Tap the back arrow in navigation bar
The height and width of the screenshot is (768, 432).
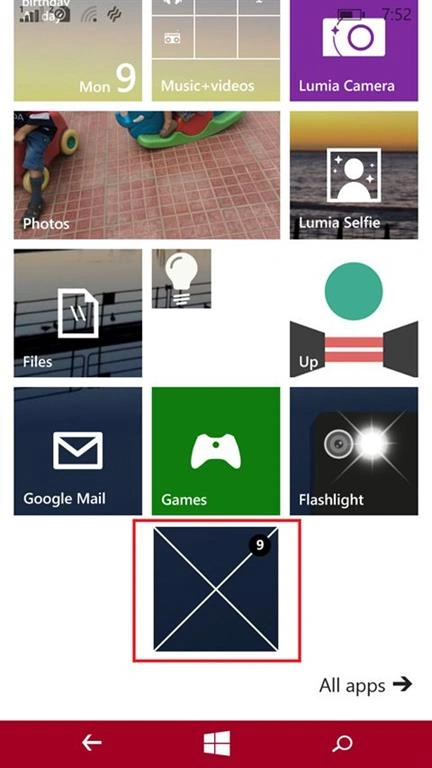(92, 744)
